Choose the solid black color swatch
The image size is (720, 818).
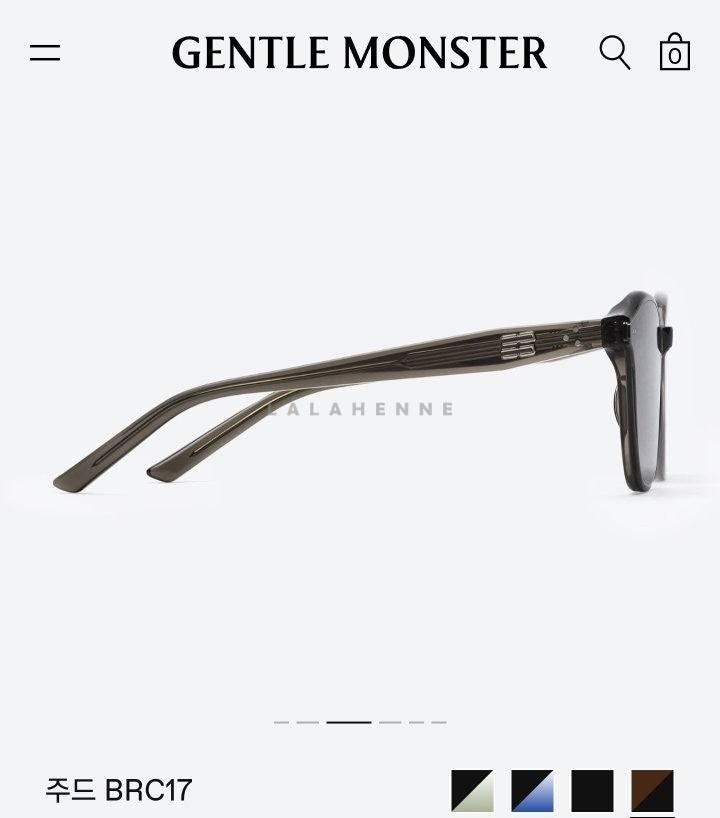(592, 790)
